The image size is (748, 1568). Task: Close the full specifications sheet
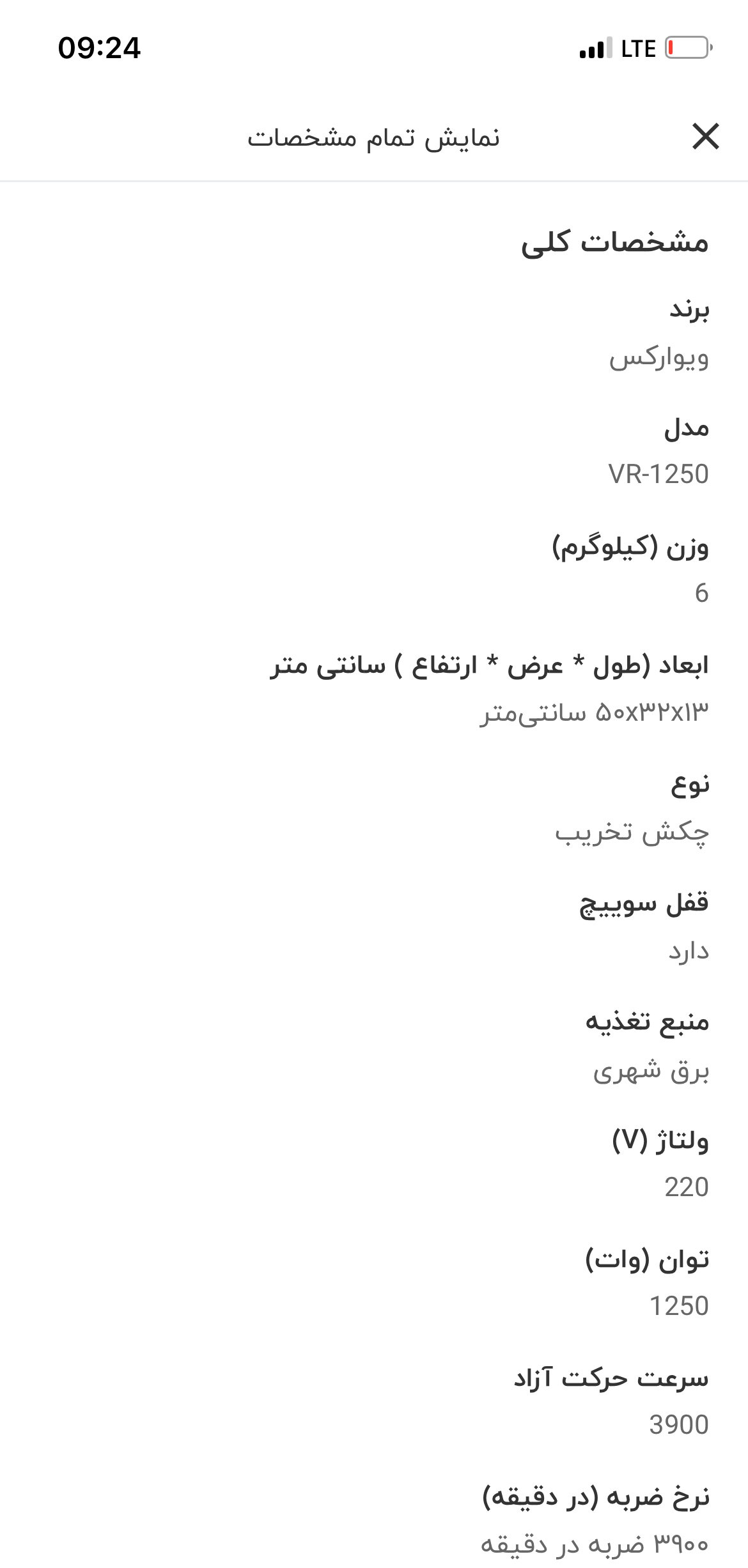[705, 137]
